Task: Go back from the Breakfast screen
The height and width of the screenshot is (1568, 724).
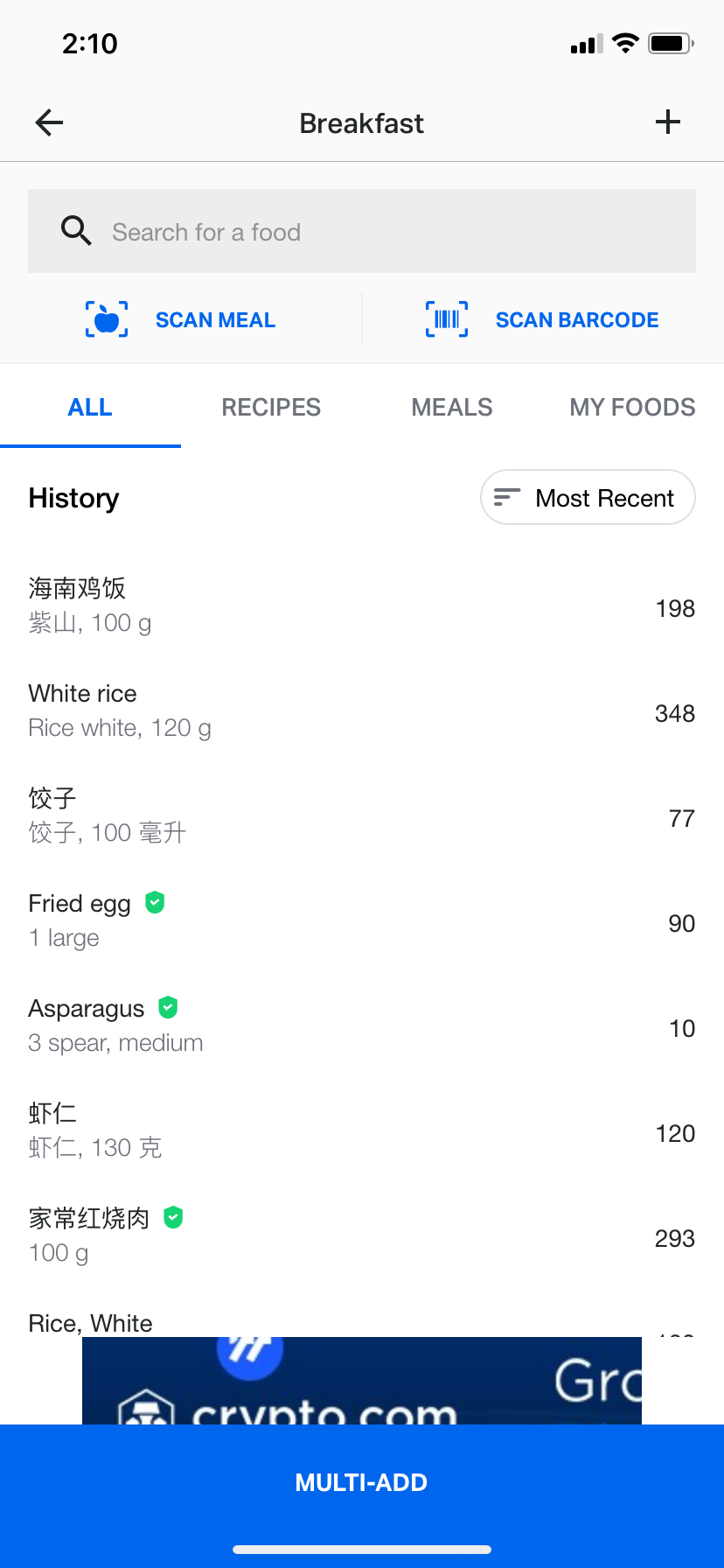Action: [x=49, y=122]
